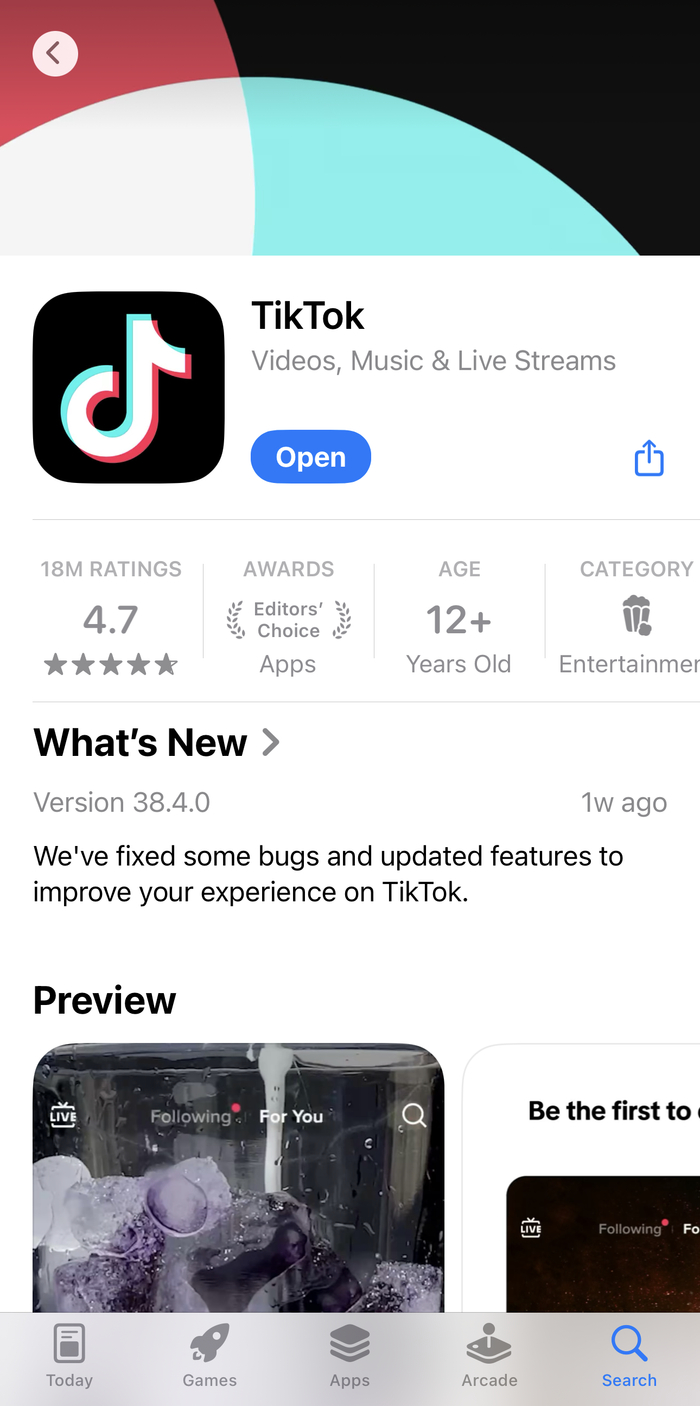Expand the What's New section
This screenshot has height=1406, width=700.
(157, 743)
